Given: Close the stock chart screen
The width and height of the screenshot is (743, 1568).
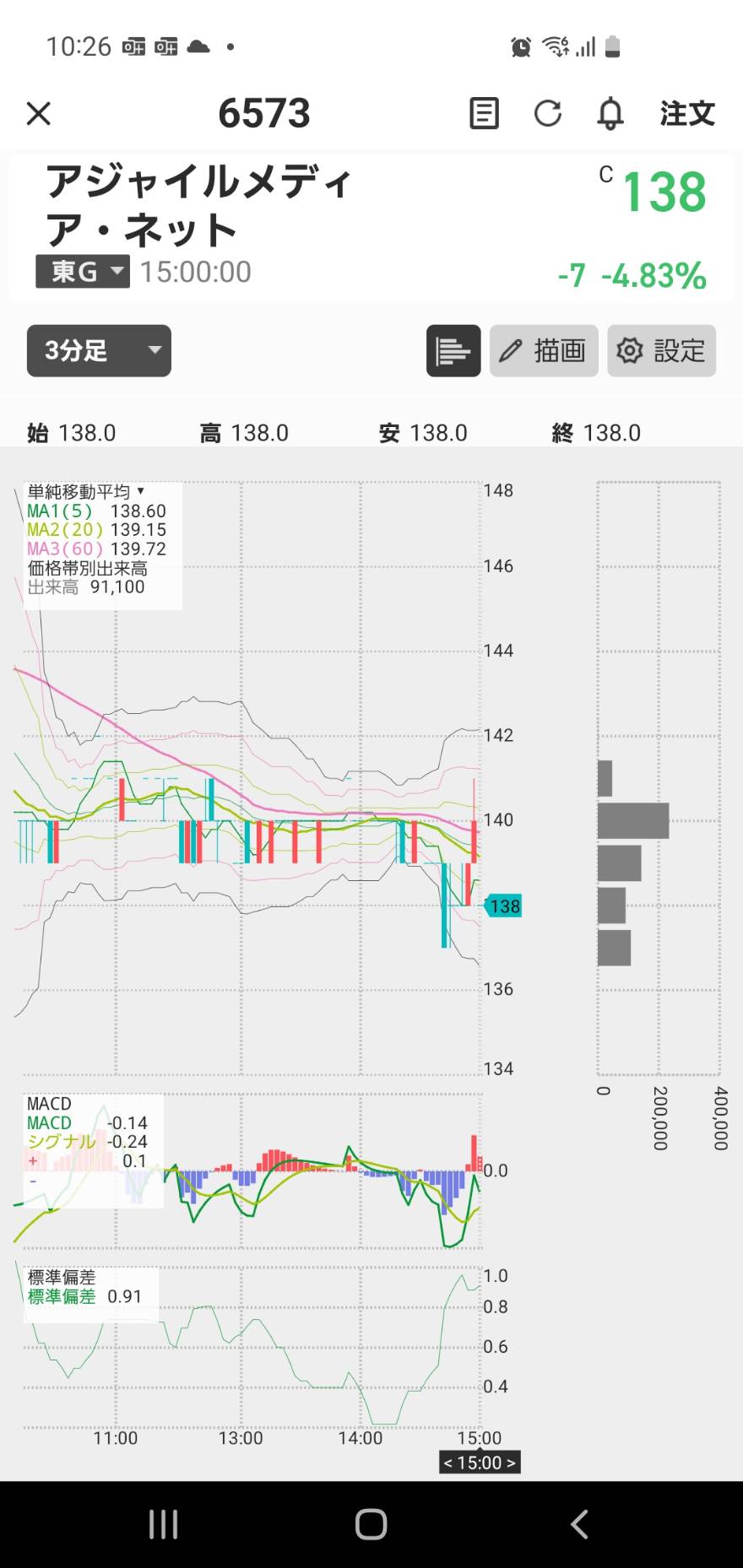Looking at the screenshot, I should [x=39, y=113].
